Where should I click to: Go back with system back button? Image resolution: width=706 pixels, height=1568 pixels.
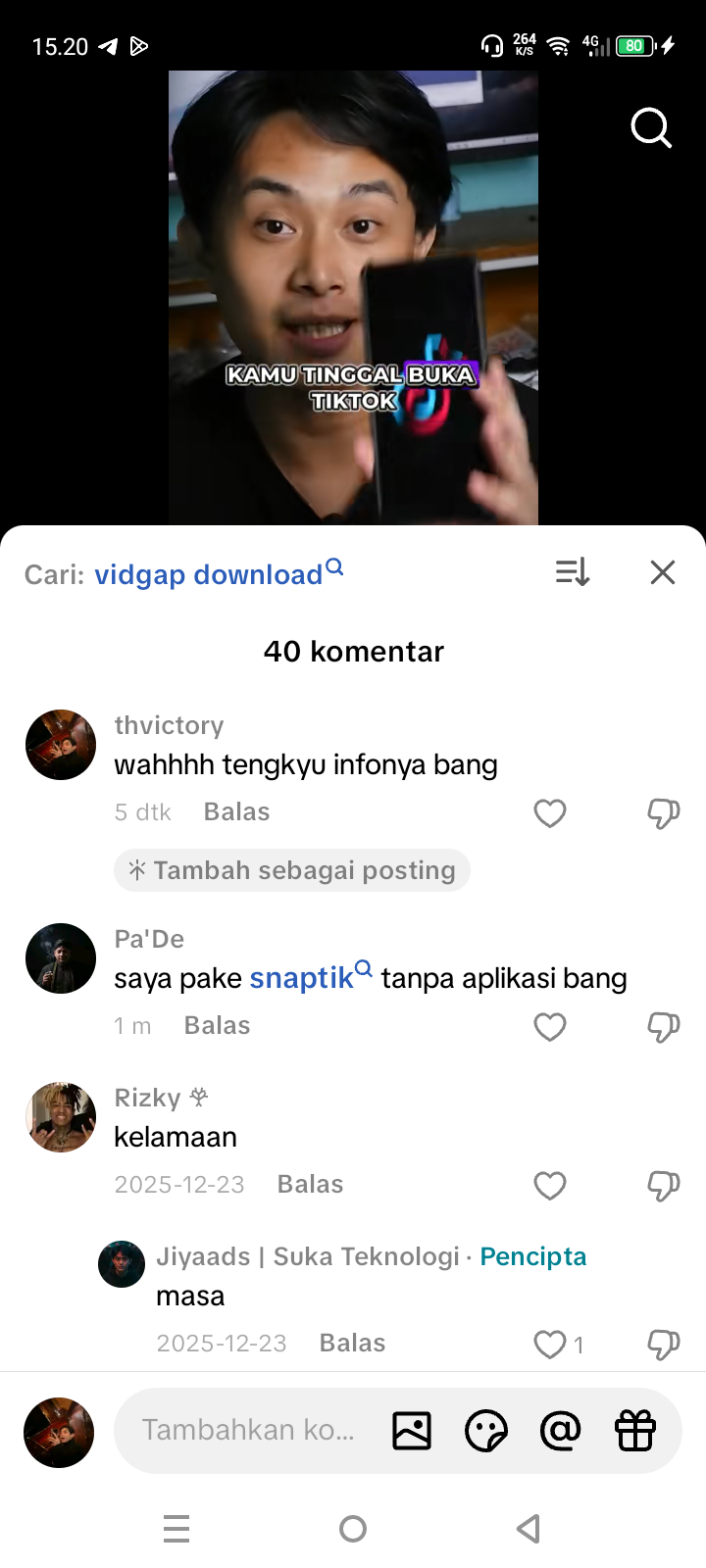tap(529, 1529)
